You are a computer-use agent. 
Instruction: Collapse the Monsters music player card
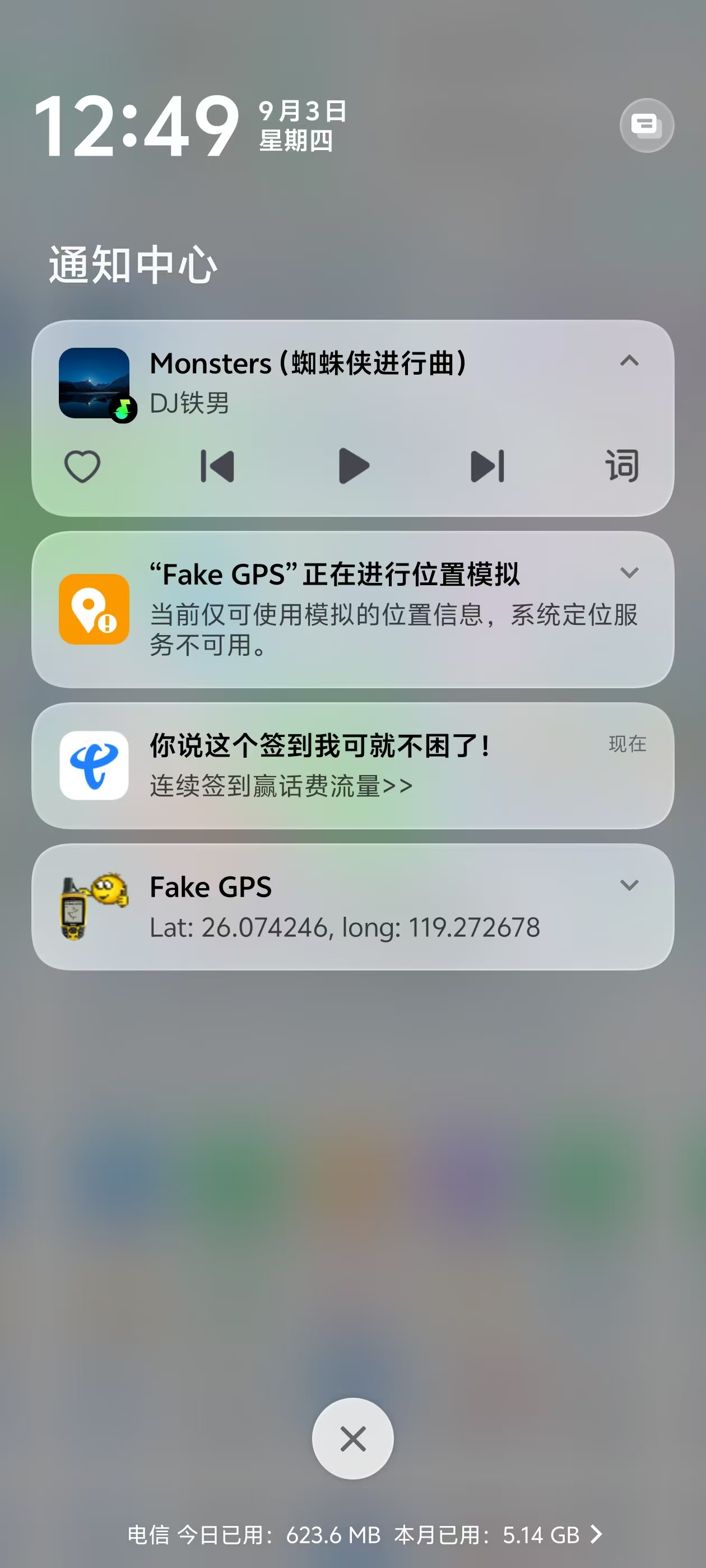click(x=629, y=360)
